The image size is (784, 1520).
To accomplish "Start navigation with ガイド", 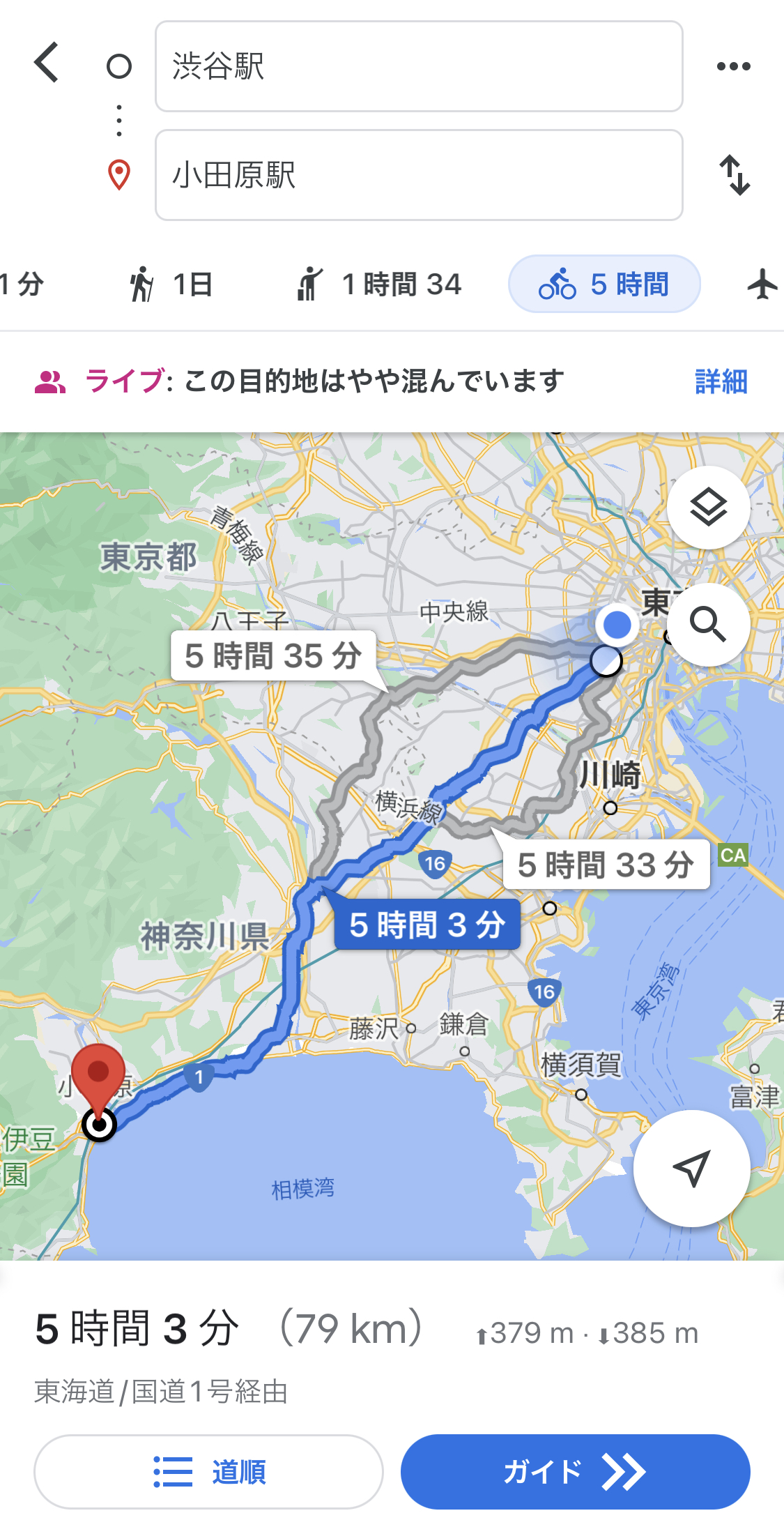I will coord(576,1471).
